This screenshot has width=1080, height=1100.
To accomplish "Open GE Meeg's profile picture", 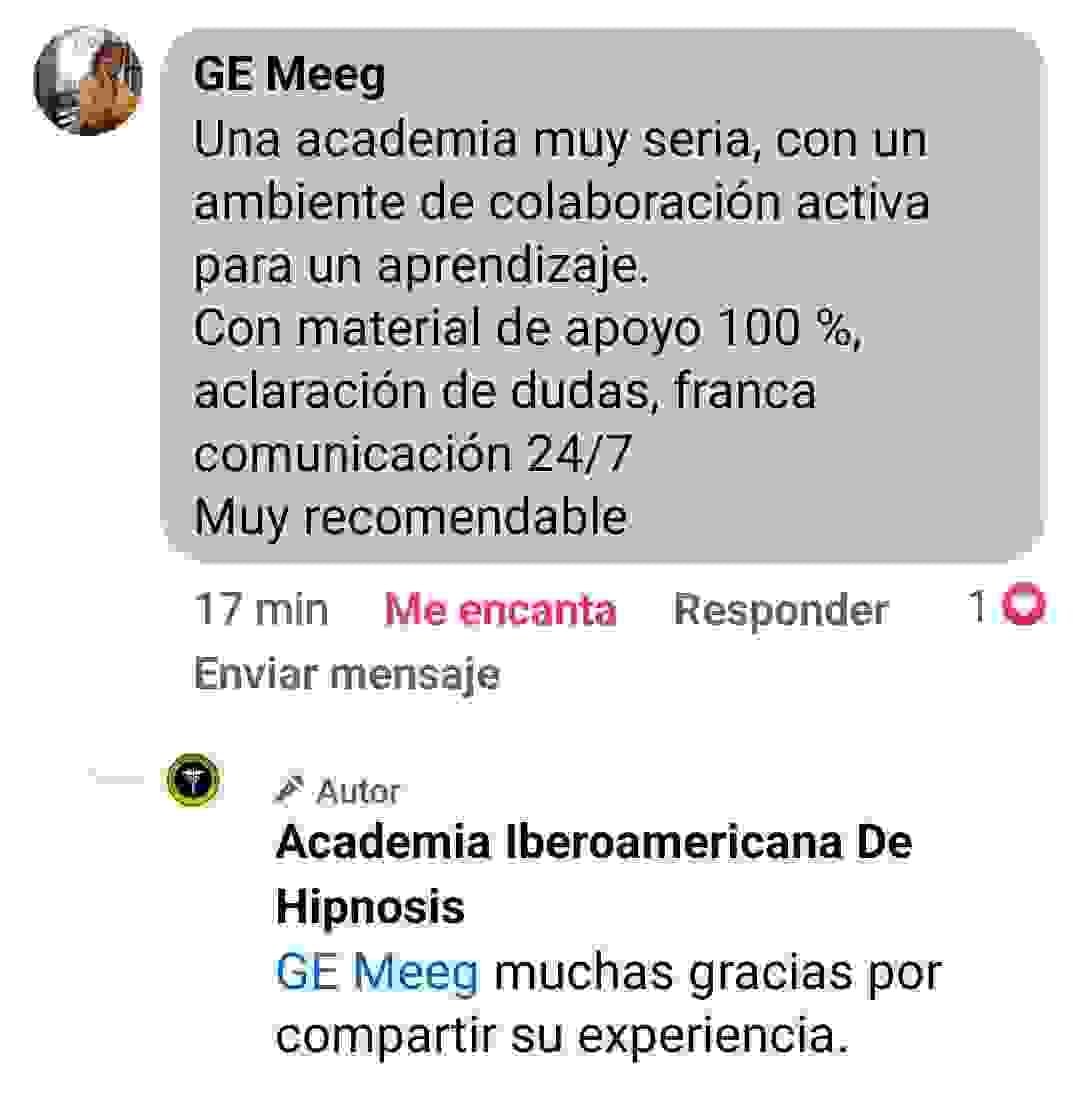I will (x=88, y=82).
